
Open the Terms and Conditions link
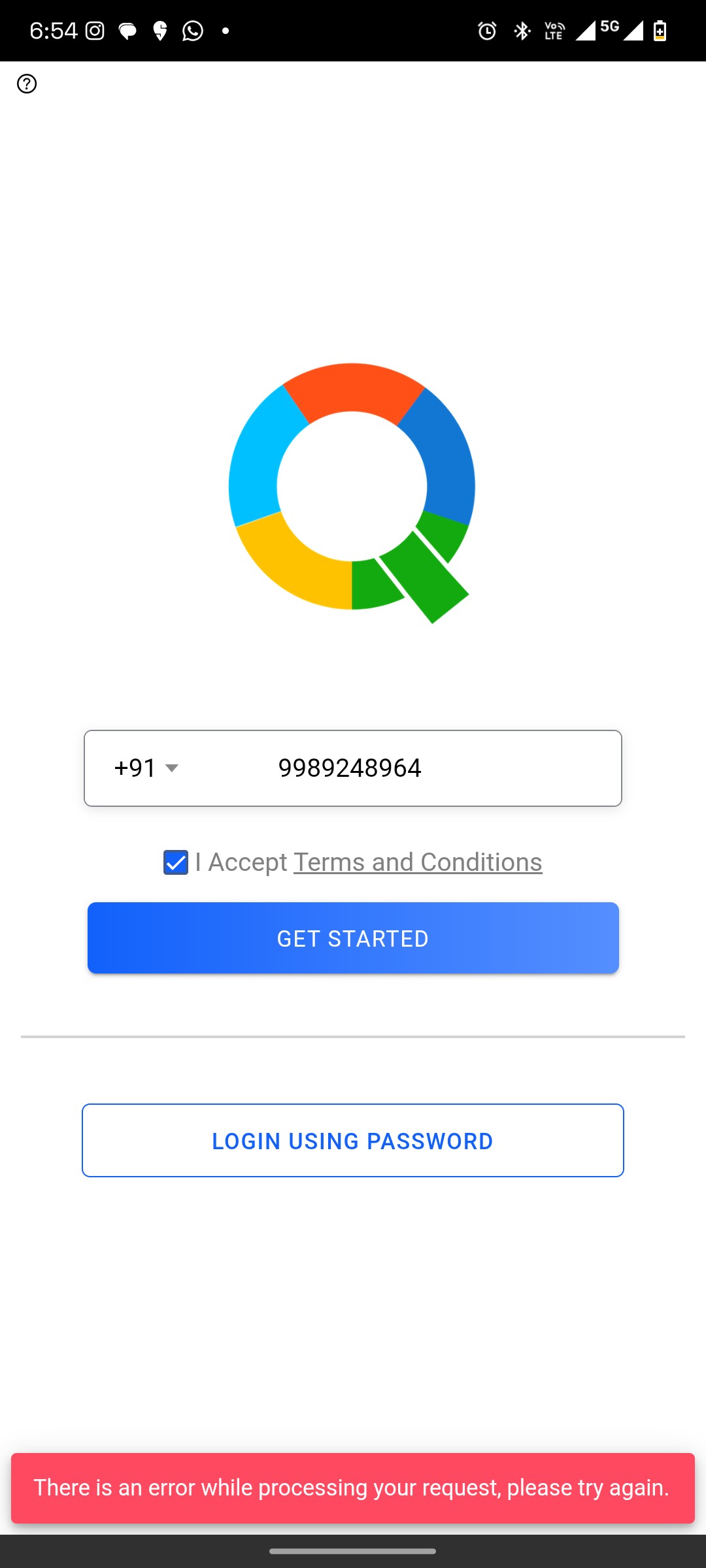point(418,862)
